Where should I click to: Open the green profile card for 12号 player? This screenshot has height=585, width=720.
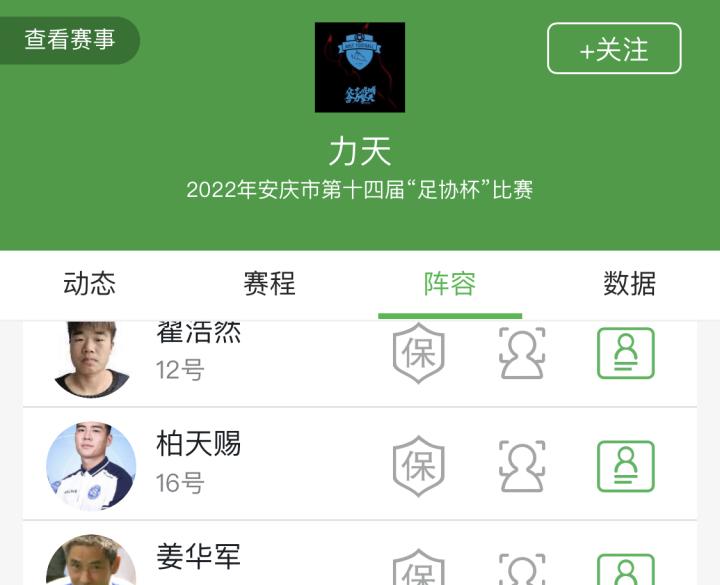pyautogui.click(x=626, y=353)
